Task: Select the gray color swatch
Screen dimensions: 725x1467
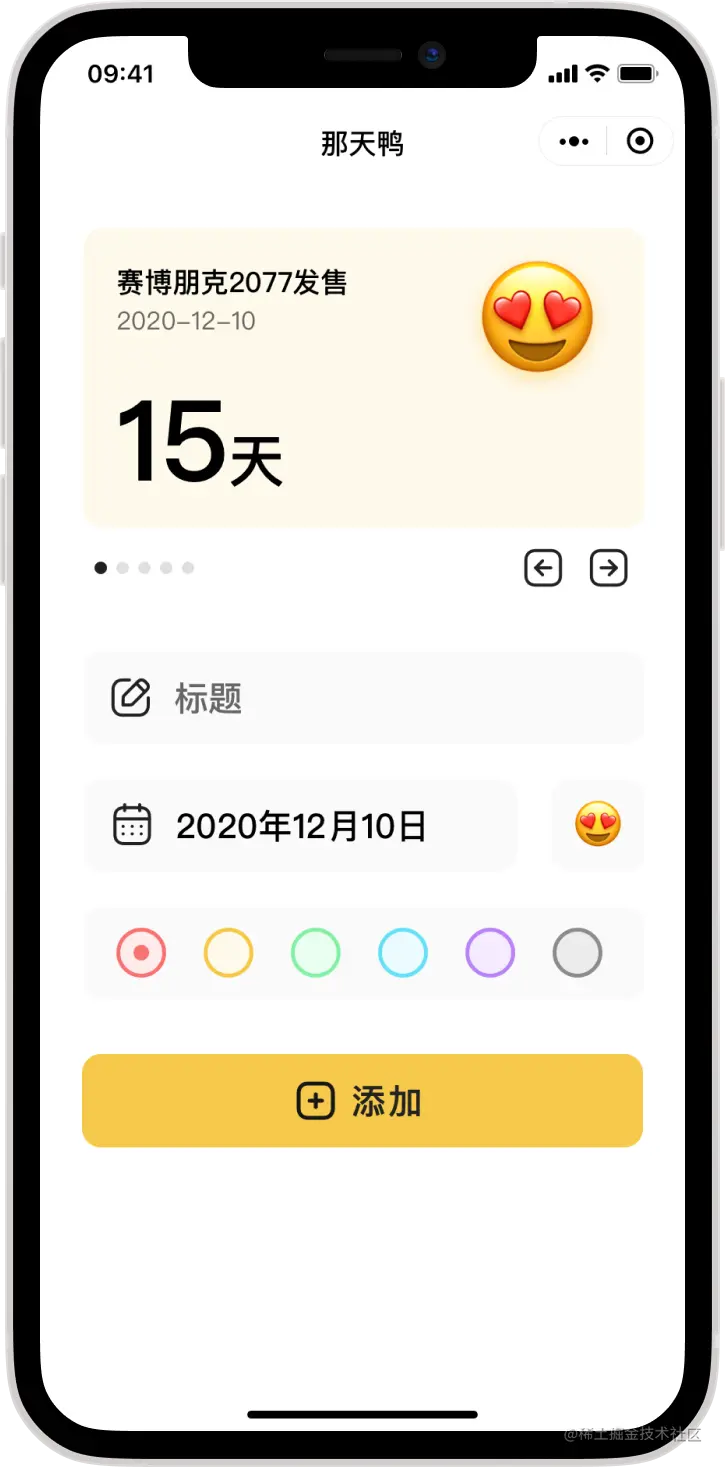Action: coord(577,952)
